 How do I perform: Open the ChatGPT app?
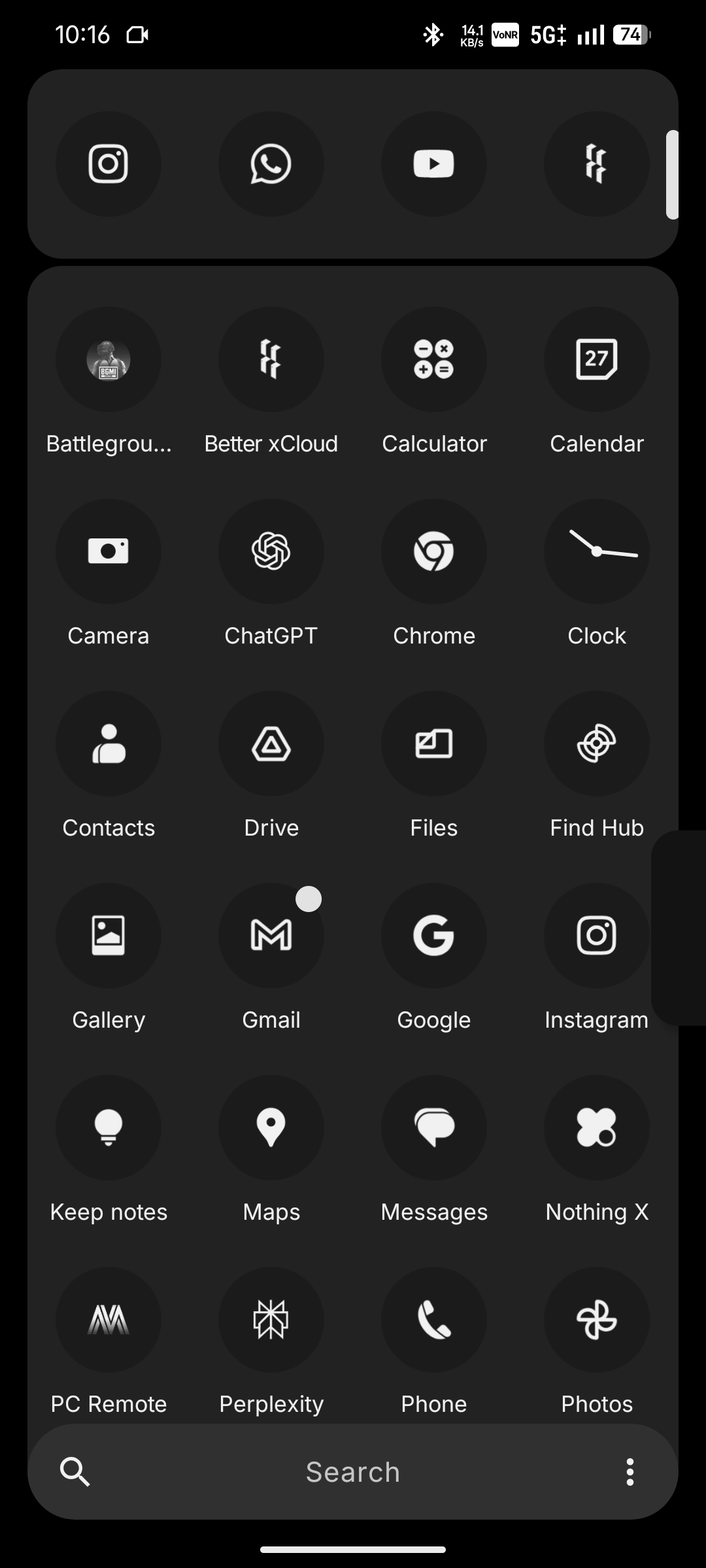[x=271, y=552]
